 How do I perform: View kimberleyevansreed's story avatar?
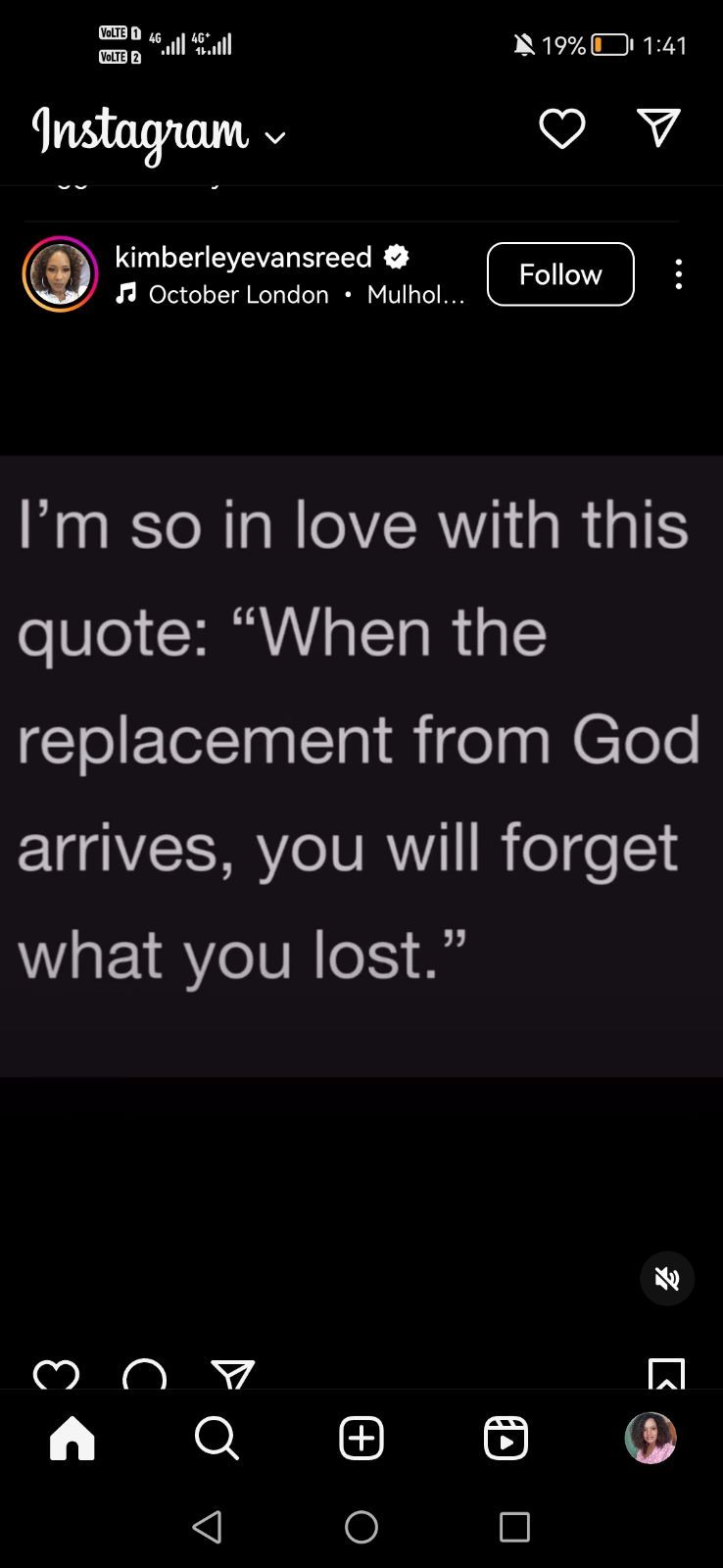click(x=61, y=274)
